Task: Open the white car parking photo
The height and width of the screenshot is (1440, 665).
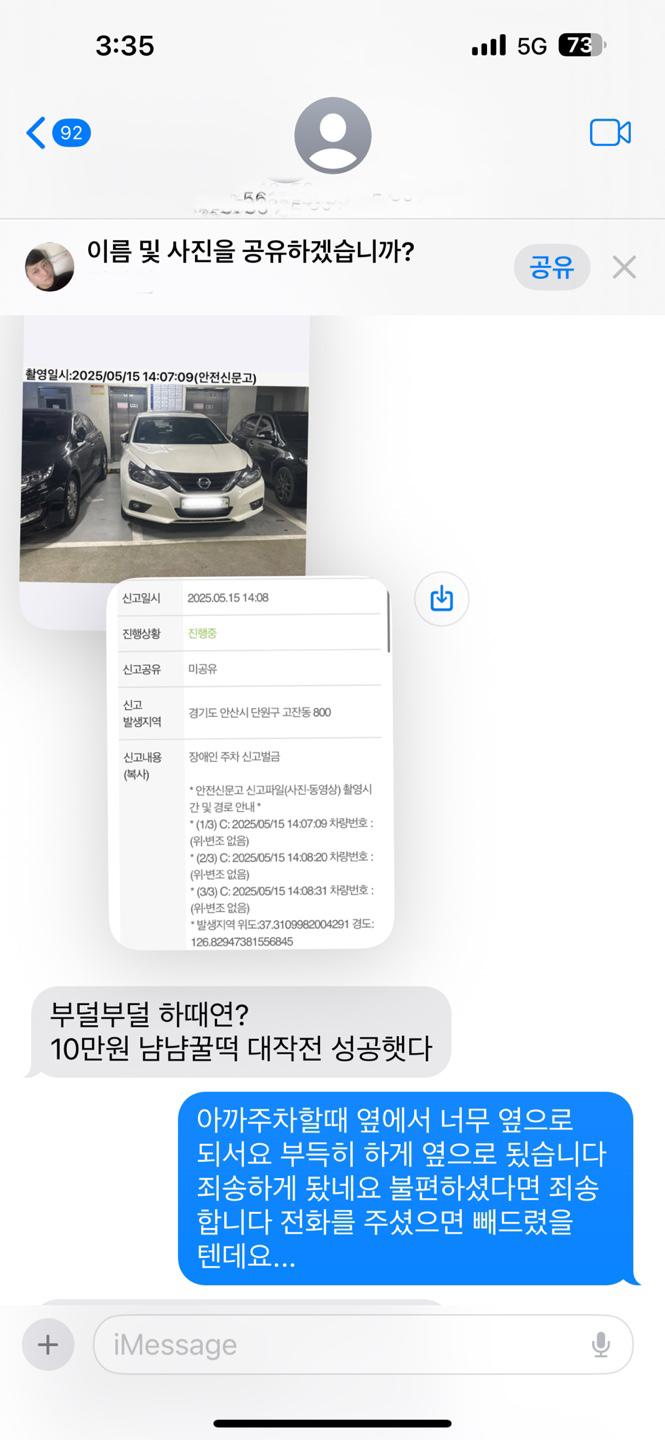Action: 164,470
